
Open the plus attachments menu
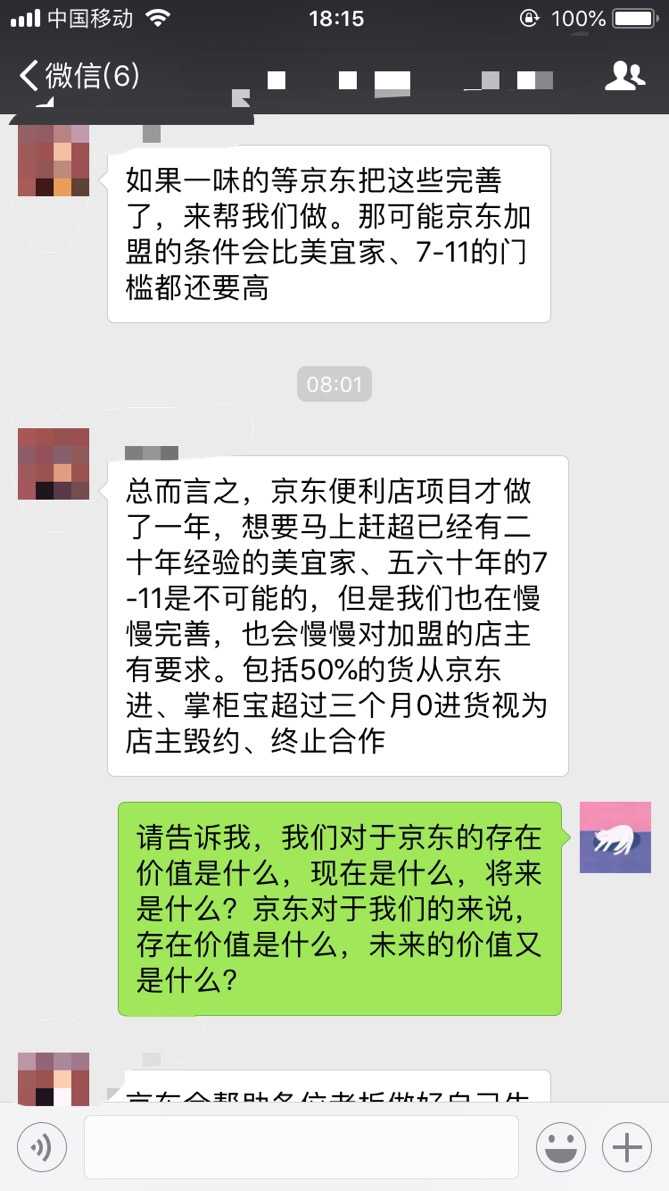[627, 1146]
